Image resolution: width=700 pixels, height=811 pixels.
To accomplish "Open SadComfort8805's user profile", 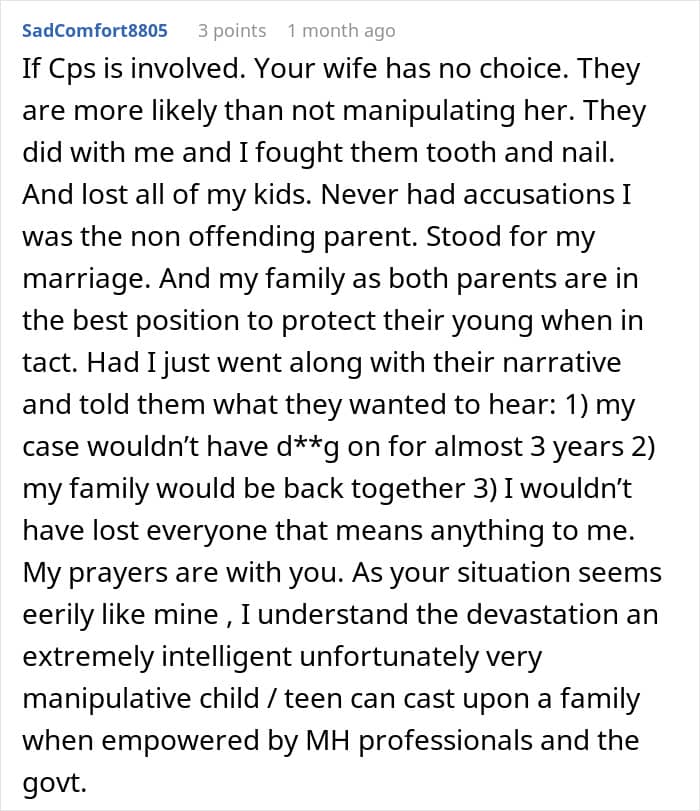I will (x=95, y=31).
